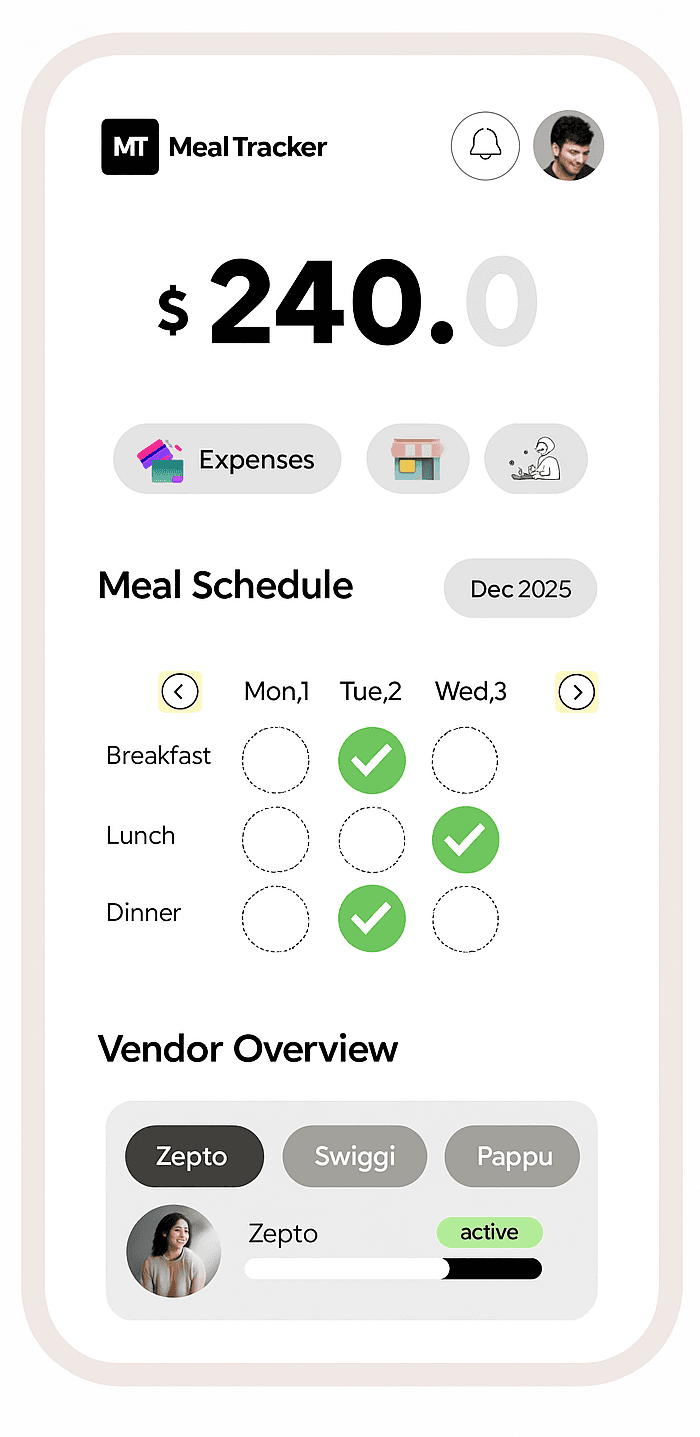Mark Breakfast for Wed,3
The width and height of the screenshot is (700, 1437).
[x=465, y=760]
